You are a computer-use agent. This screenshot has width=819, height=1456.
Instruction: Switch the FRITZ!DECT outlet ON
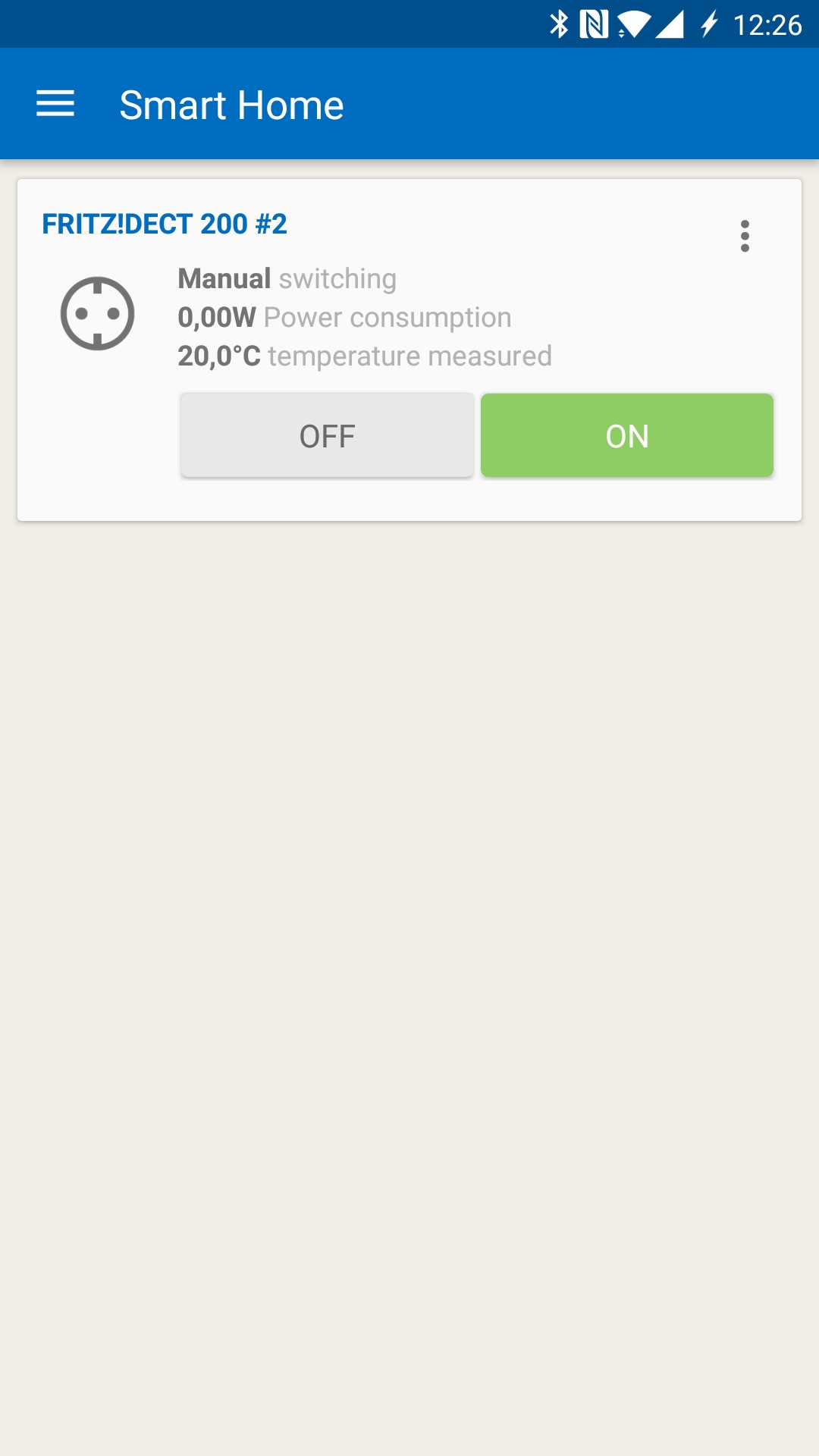point(627,435)
